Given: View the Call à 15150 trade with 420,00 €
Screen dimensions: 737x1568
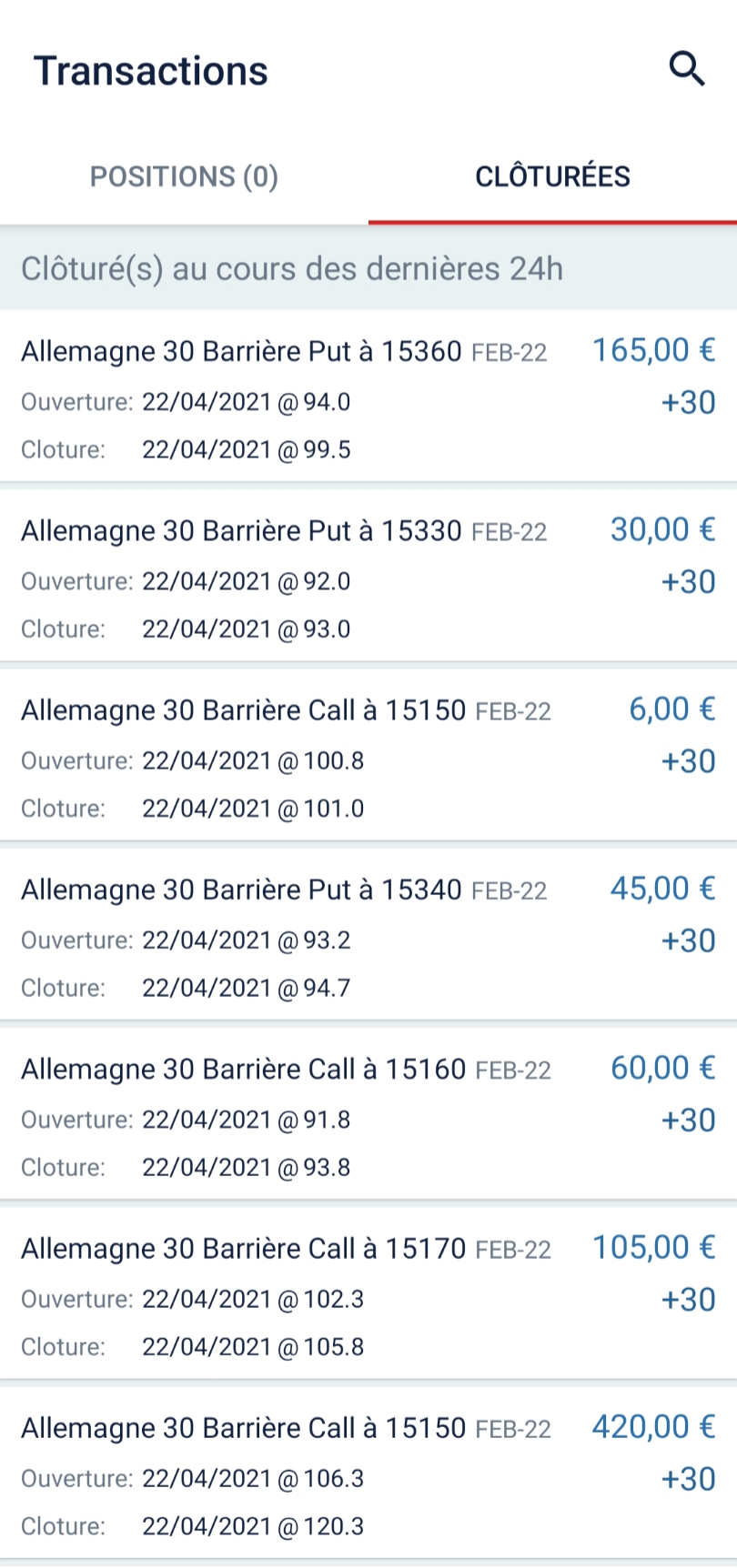Looking at the screenshot, I should pyautogui.click(x=368, y=1473).
